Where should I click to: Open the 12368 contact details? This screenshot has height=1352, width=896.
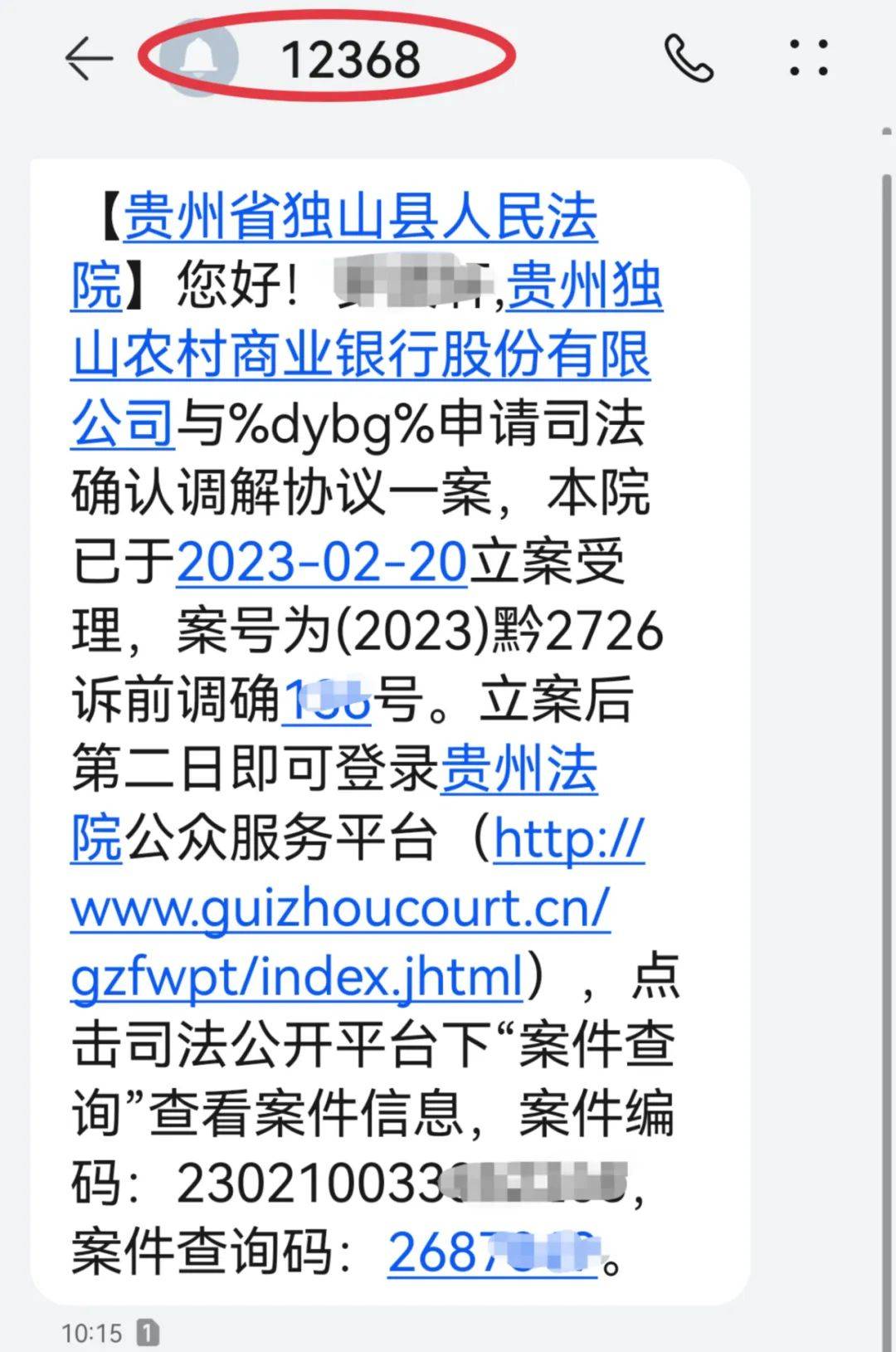[349, 60]
